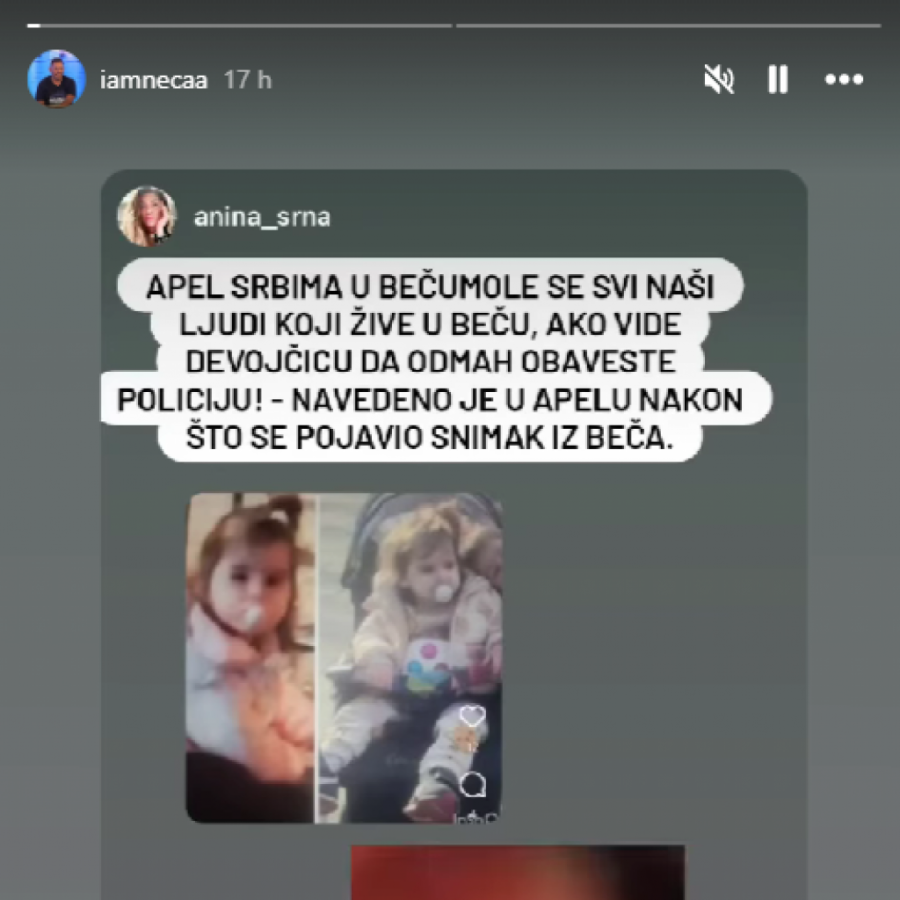
Task: Pause the story playback
Action: coord(778,80)
